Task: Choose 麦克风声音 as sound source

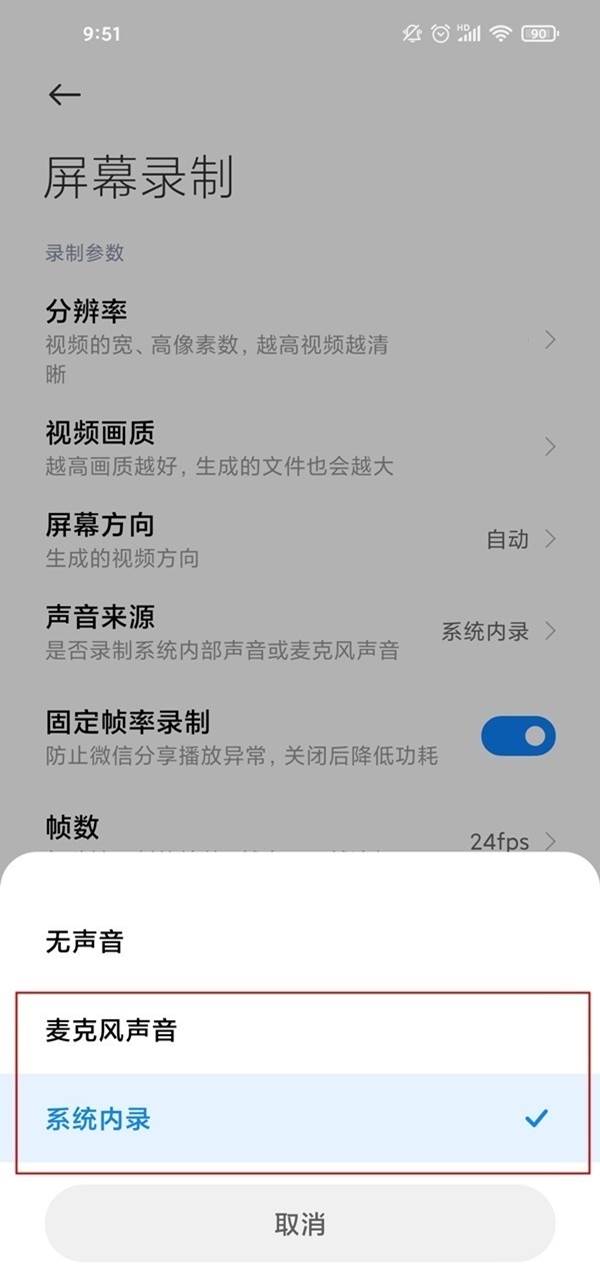Action: click(x=300, y=1030)
